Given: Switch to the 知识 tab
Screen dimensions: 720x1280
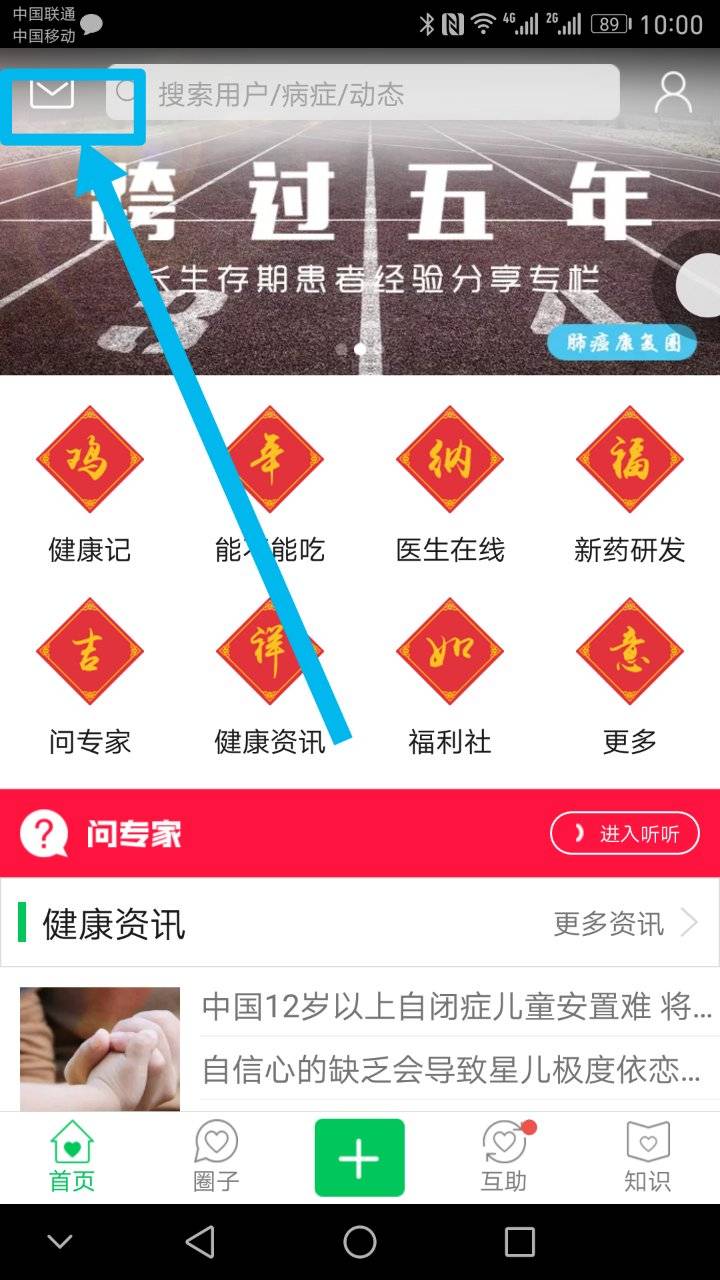Looking at the screenshot, I should [647, 1157].
